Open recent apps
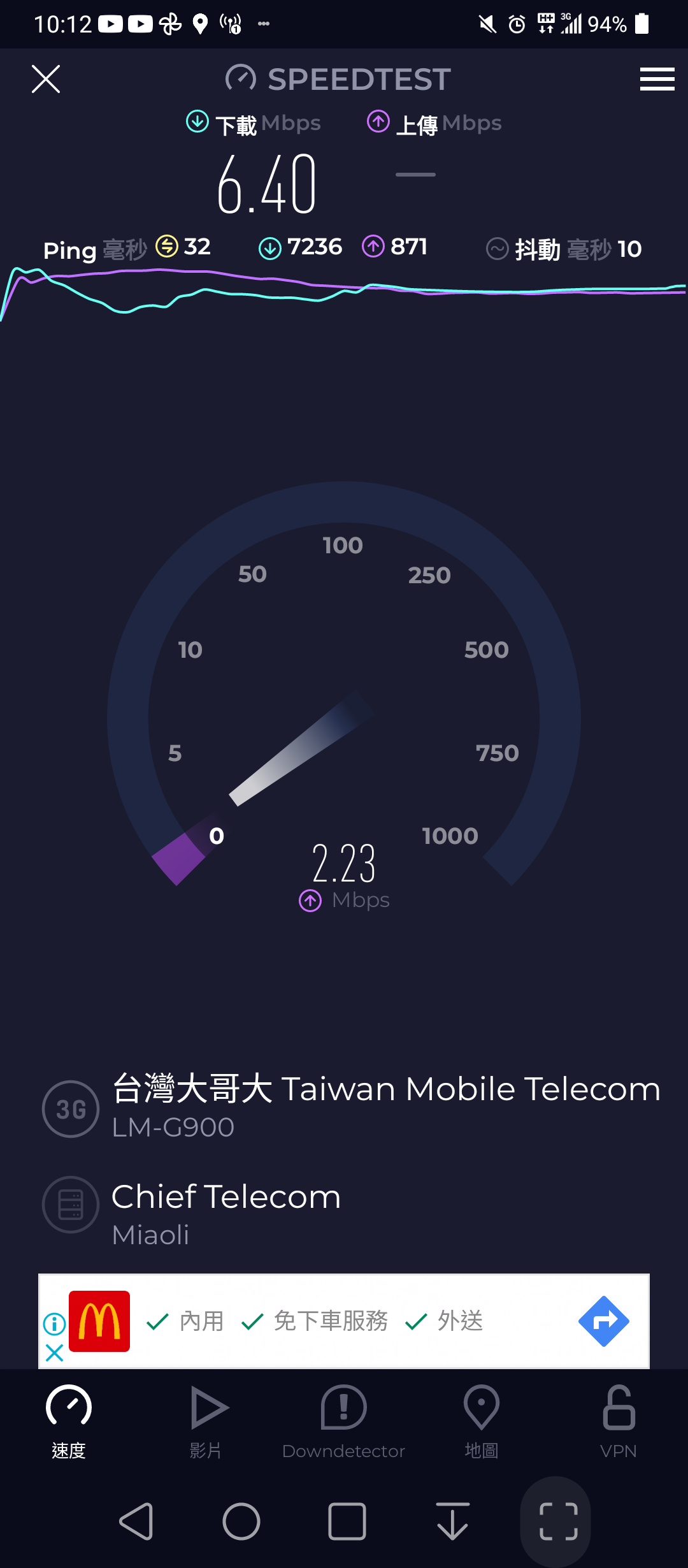 tap(347, 1521)
